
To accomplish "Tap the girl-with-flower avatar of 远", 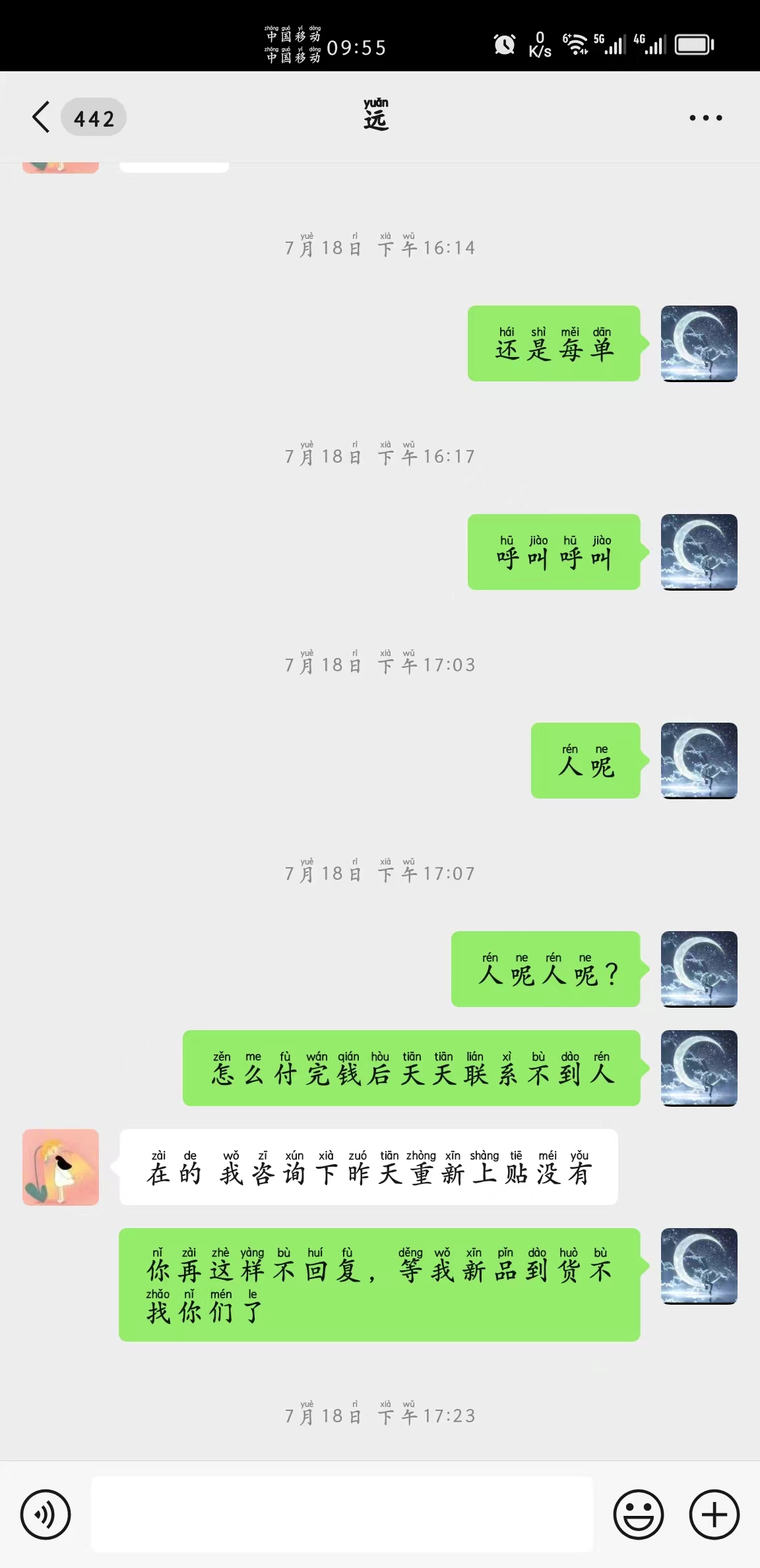I will [60, 1167].
